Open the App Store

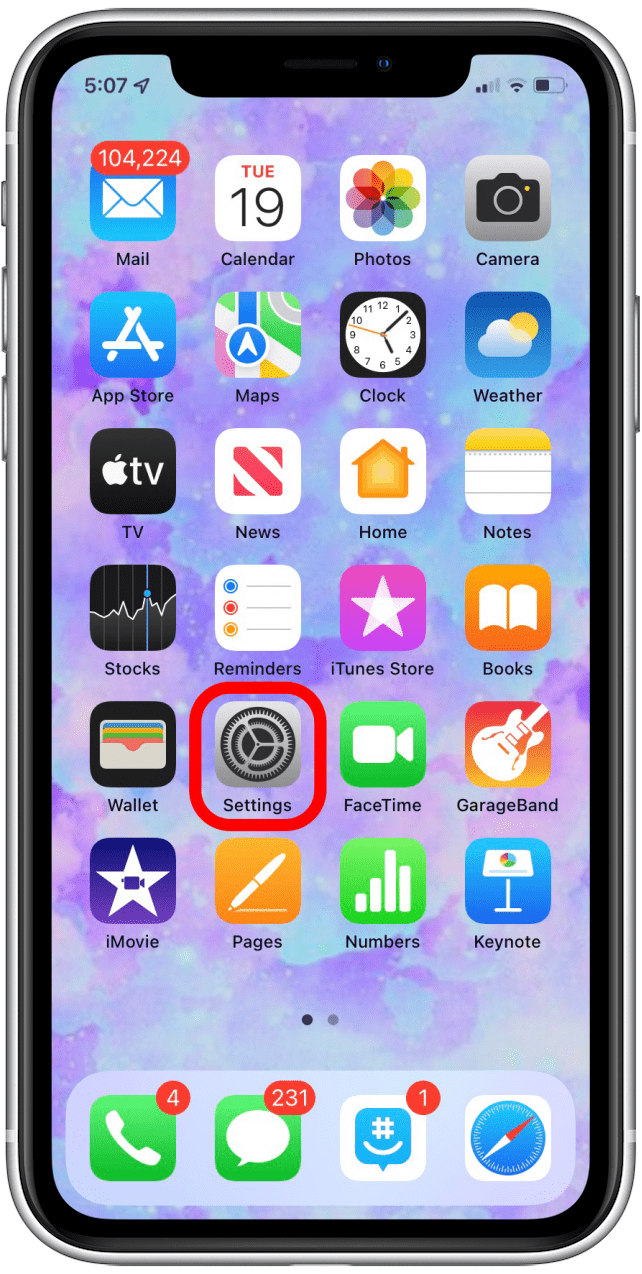[x=133, y=335]
